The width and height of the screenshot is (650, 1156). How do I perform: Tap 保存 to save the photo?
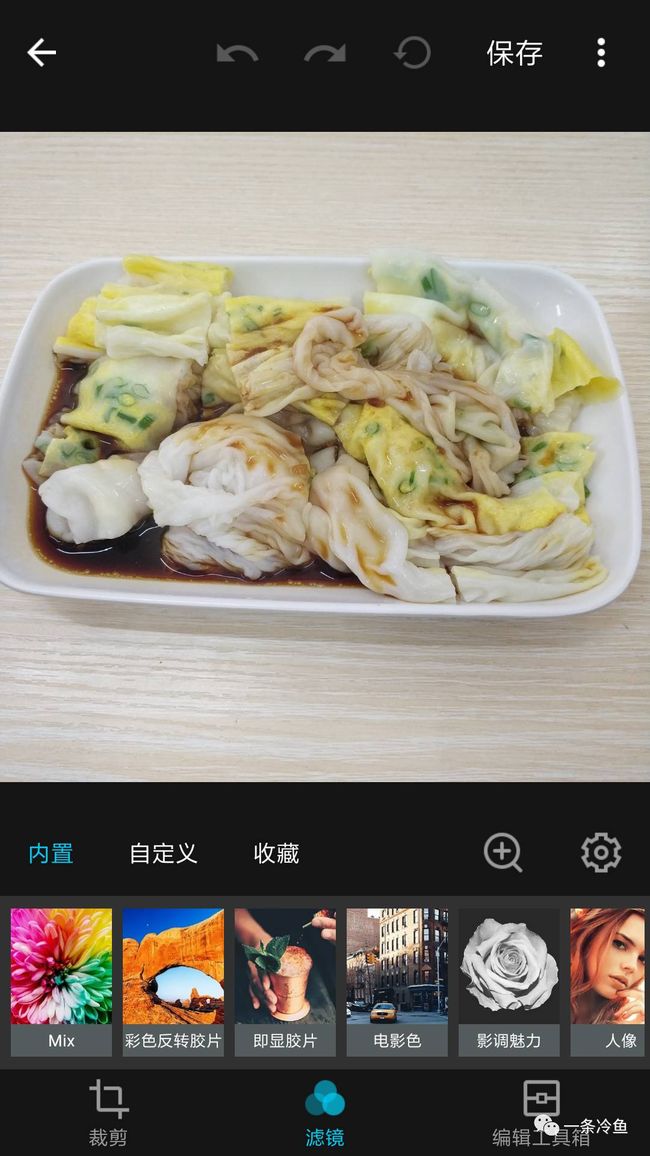(514, 53)
